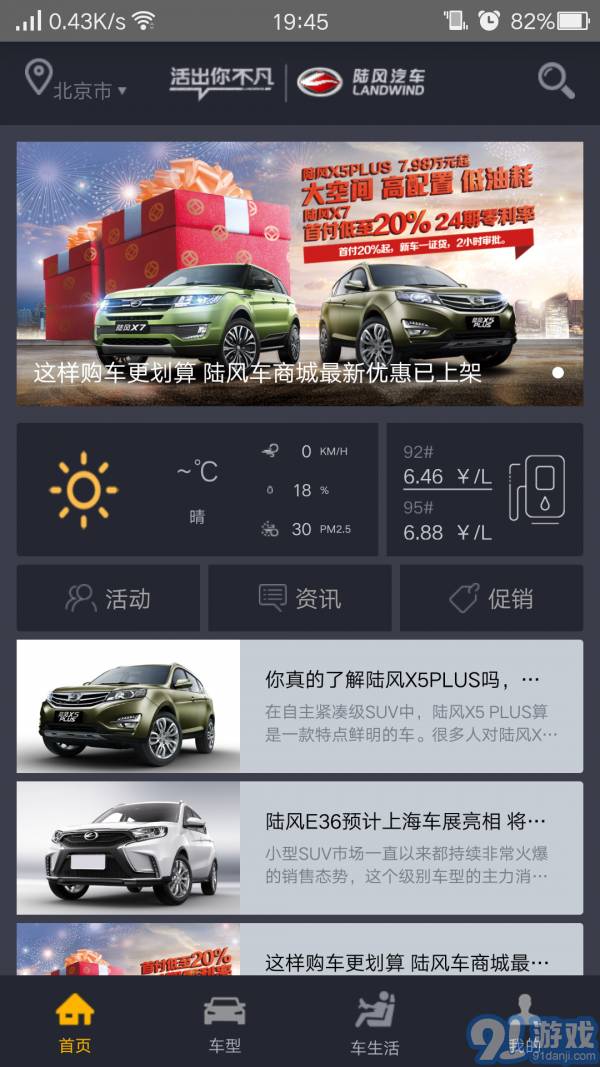Tap the 活动 button
Screen dimensions: 600x1067
tap(108, 598)
